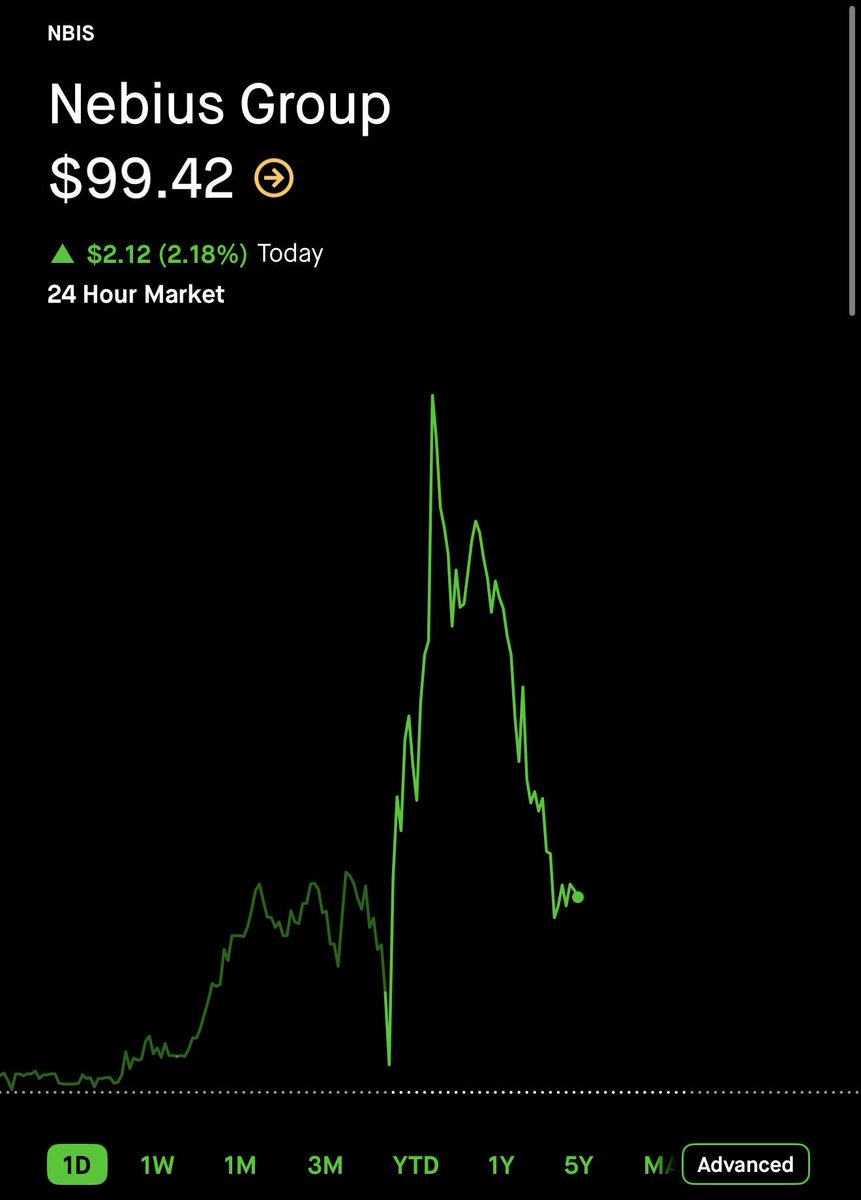Viewport: 861px width, 1200px height.
Task: Show the 1M price chart
Action: (x=240, y=1165)
